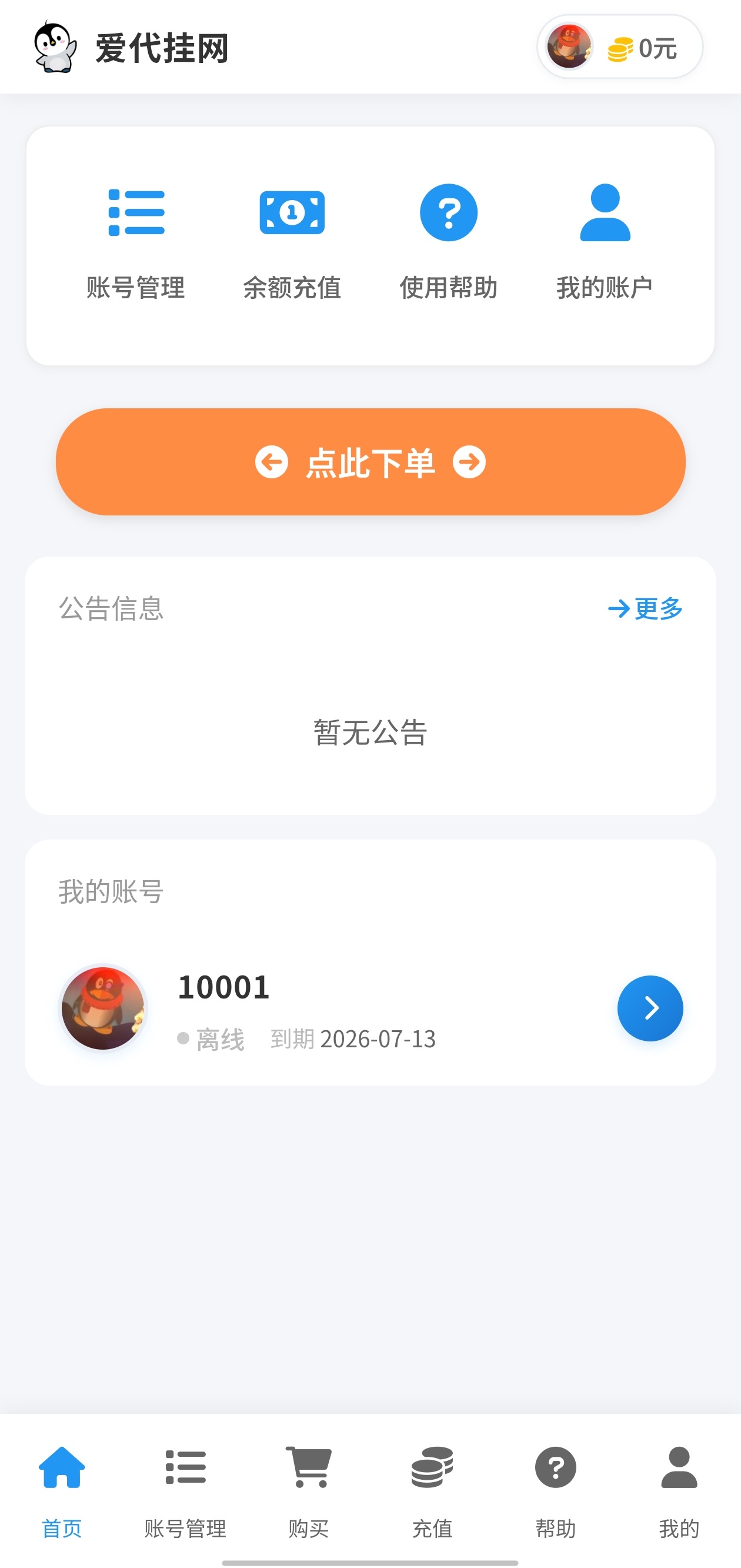Switch to the 帮助 tab
Screen dimensions: 741x1568
pyautogui.click(x=555, y=1492)
